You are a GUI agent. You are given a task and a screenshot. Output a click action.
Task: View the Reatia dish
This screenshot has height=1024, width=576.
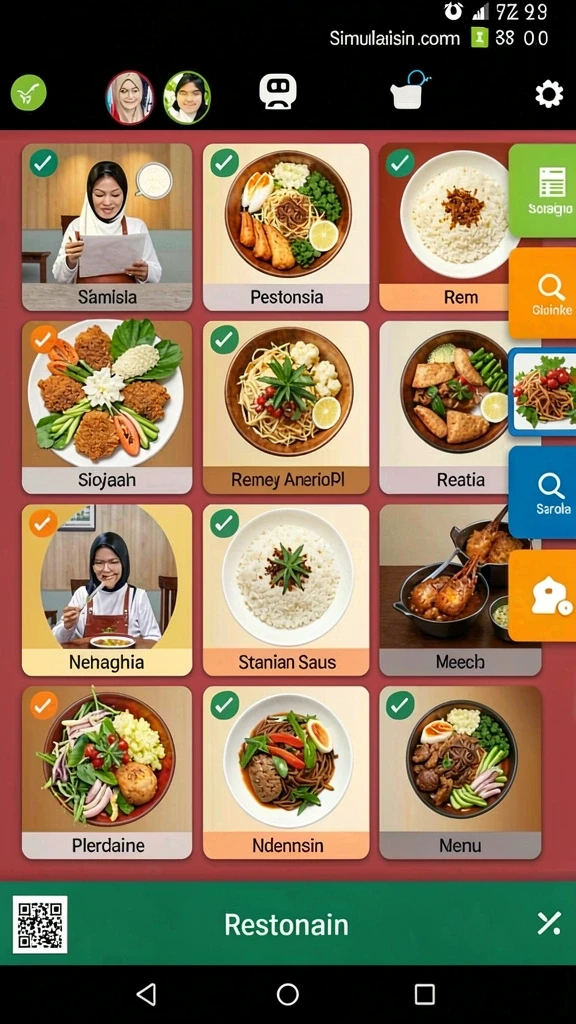(444, 407)
